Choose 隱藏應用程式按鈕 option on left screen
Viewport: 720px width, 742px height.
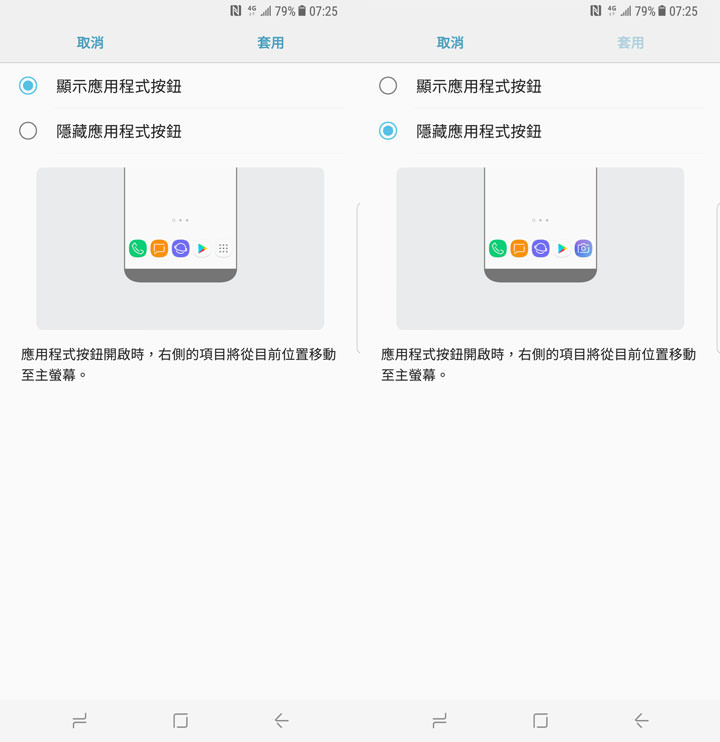point(29,131)
